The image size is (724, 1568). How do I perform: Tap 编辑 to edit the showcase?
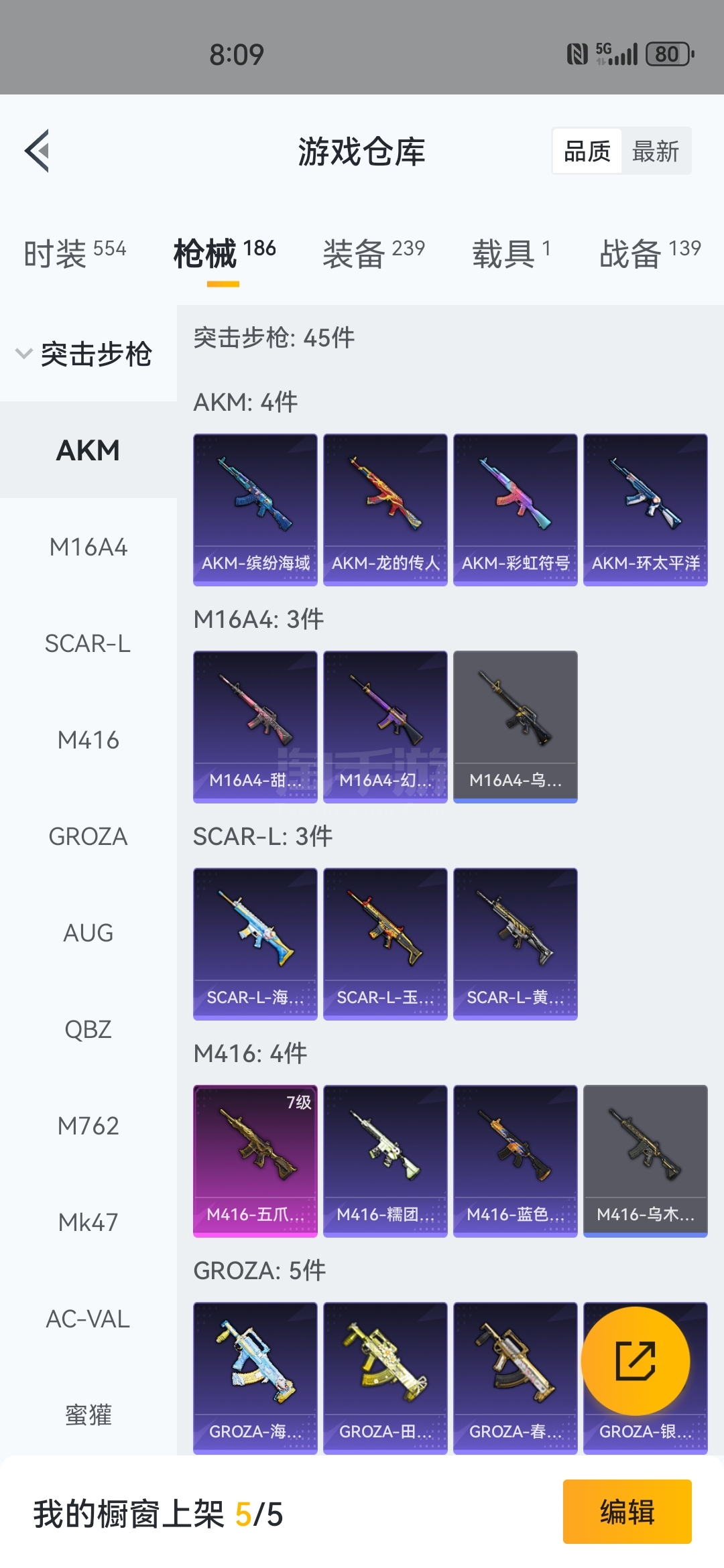pyautogui.click(x=627, y=1511)
